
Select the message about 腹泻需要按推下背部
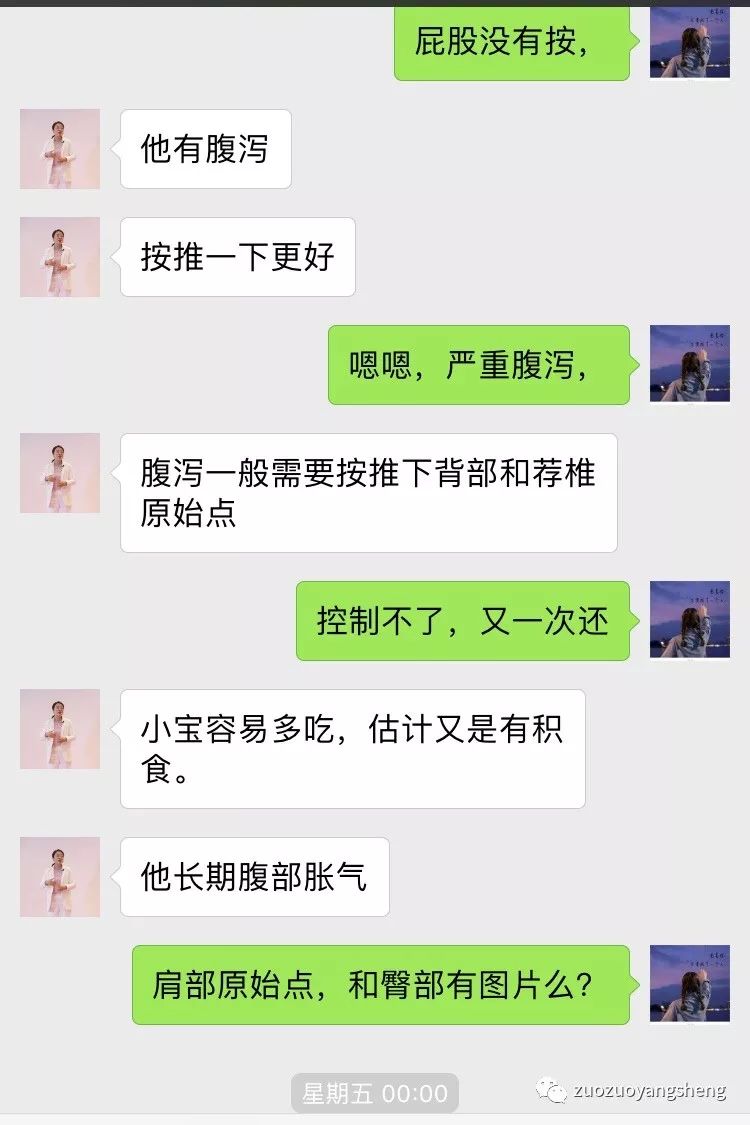click(x=370, y=492)
